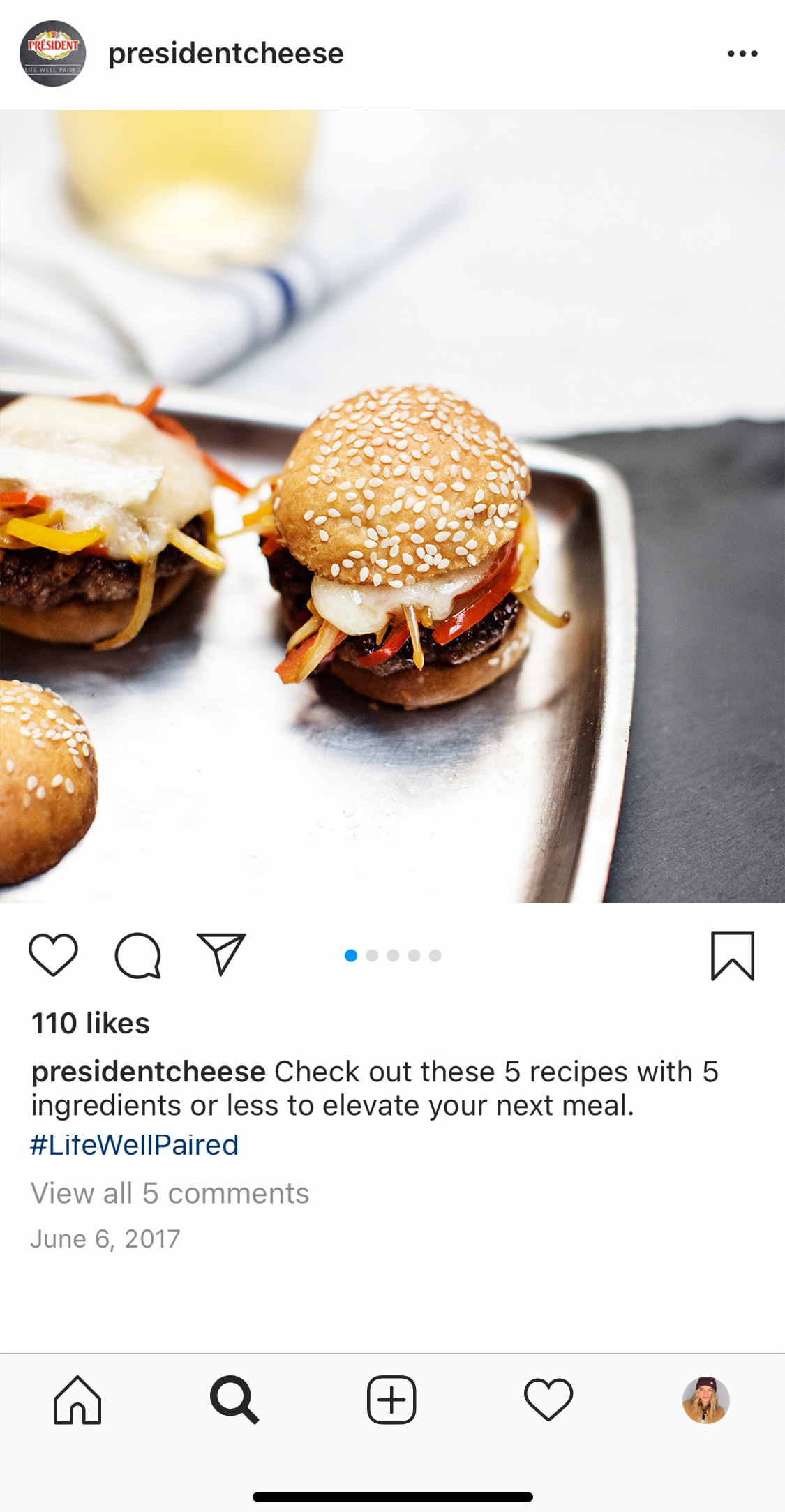The image size is (785, 1512).
Task: Like the presidentcheese post
Action: pos(53,955)
